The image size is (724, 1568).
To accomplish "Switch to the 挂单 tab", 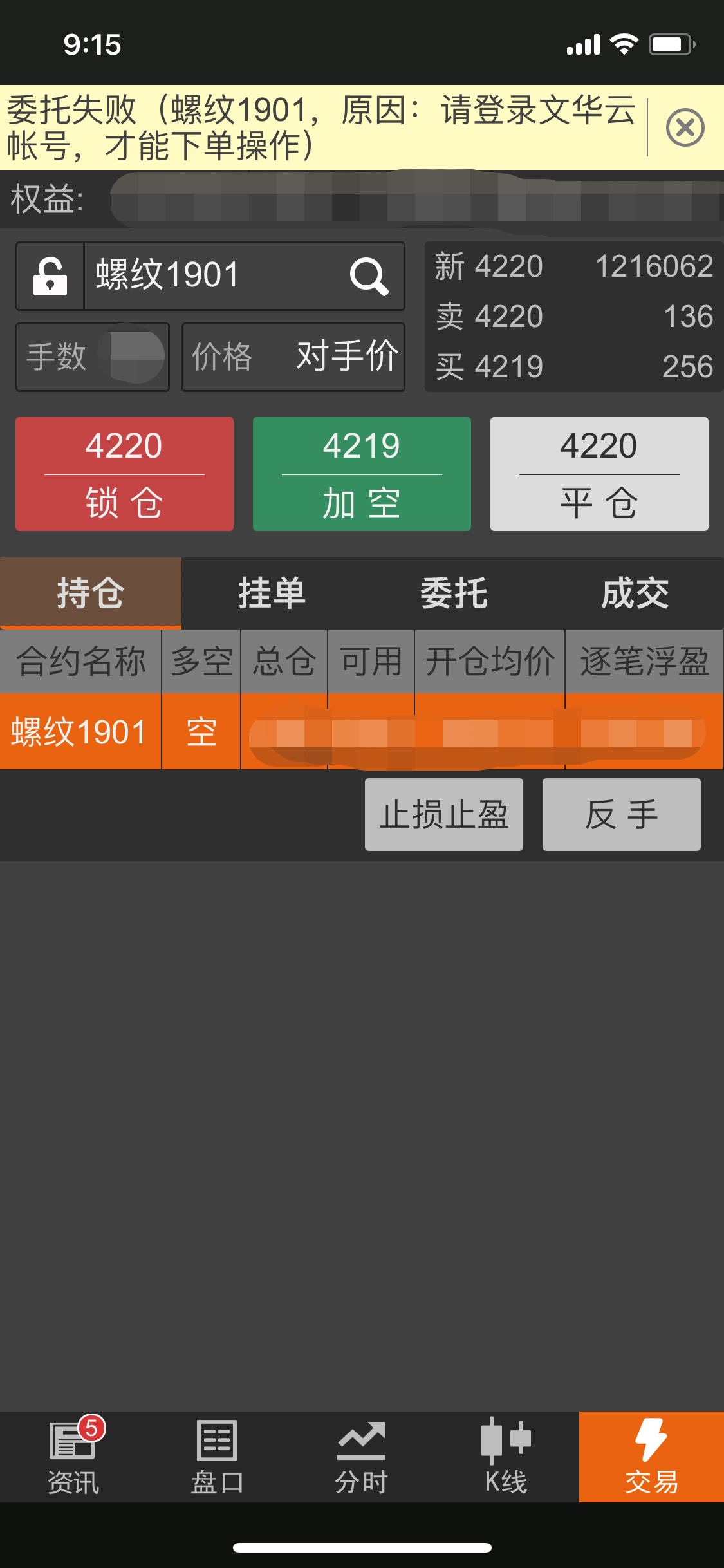I will 272,593.
